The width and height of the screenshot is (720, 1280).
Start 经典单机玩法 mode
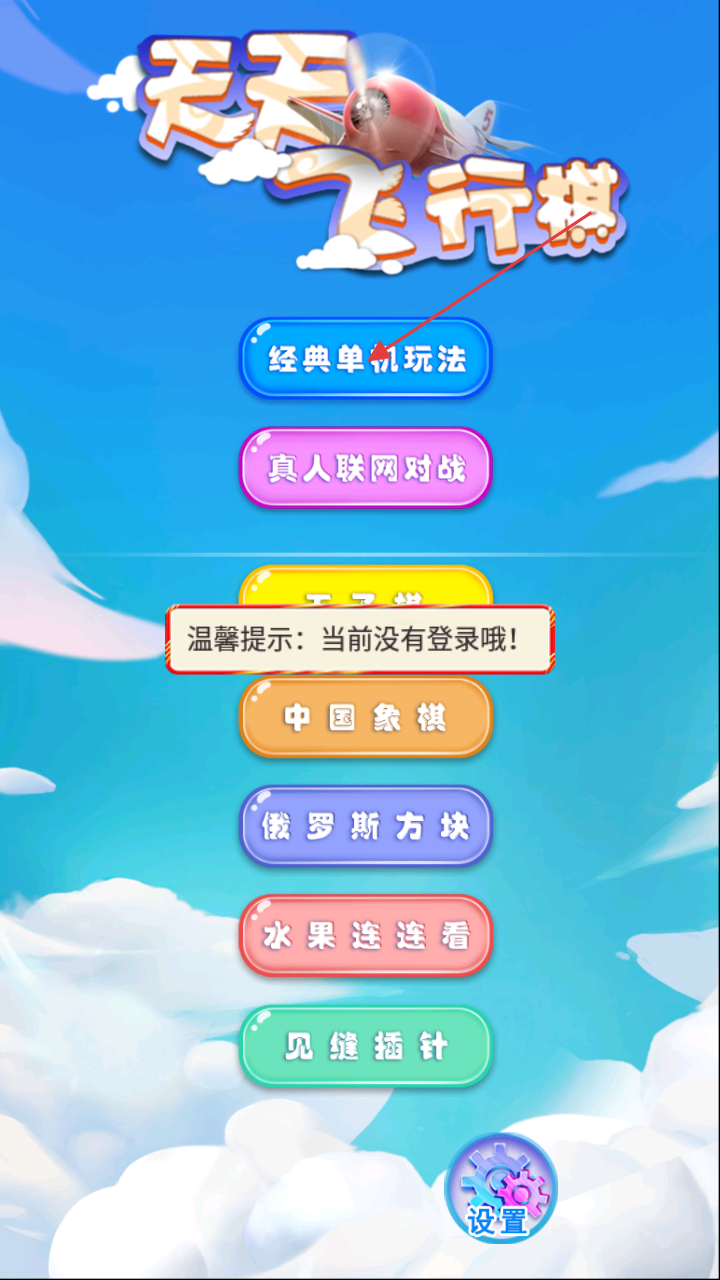(365, 358)
